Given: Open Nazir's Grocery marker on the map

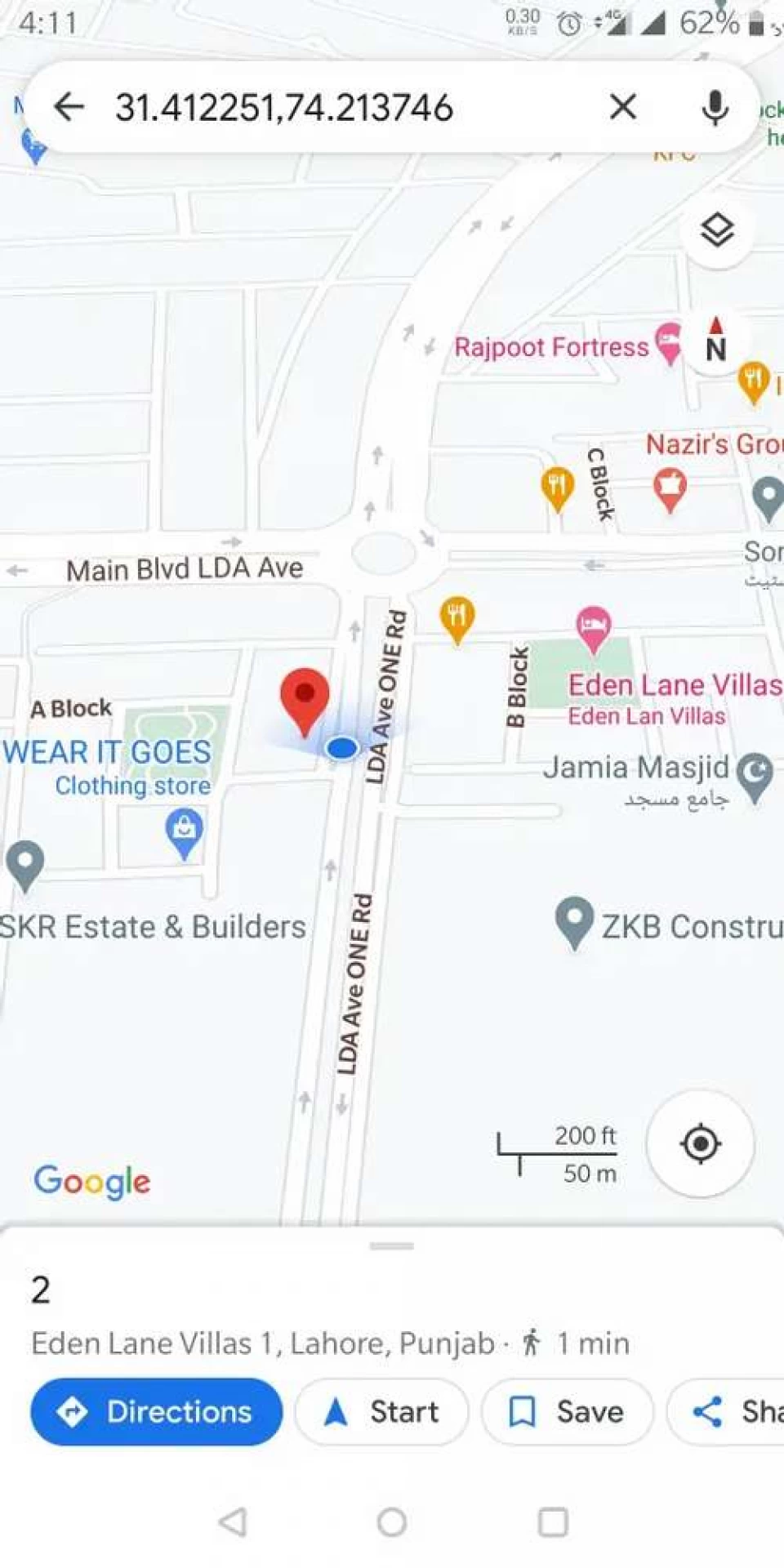Looking at the screenshot, I should pyautogui.click(x=670, y=488).
